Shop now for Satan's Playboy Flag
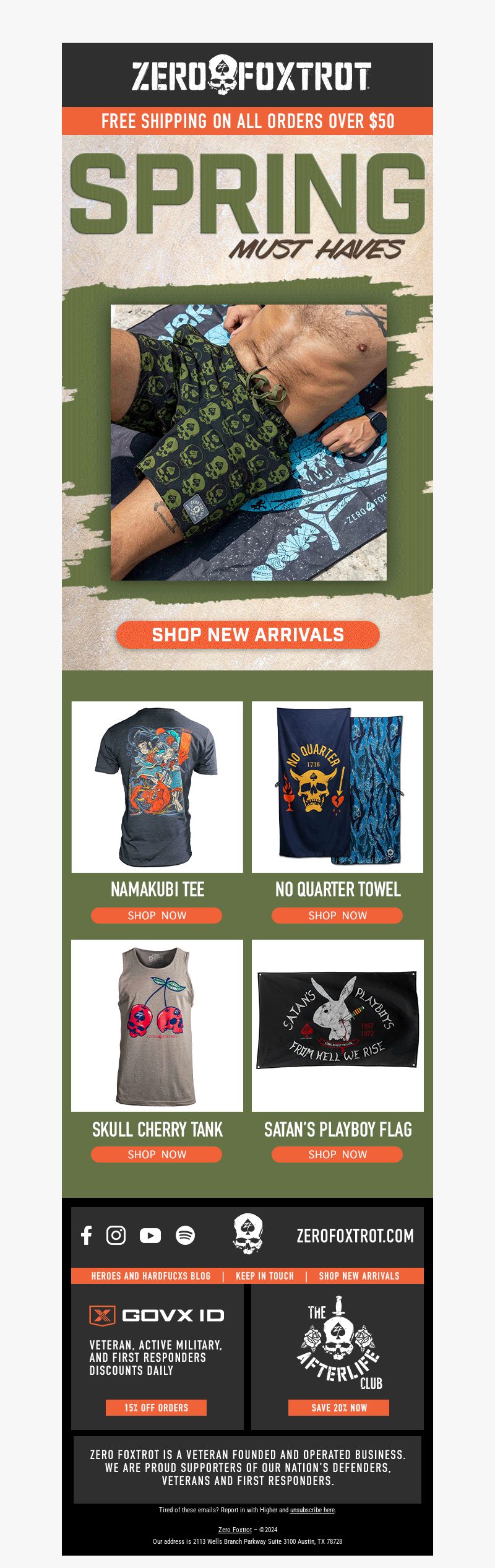Image resolution: width=495 pixels, height=1568 pixels. [337, 1154]
